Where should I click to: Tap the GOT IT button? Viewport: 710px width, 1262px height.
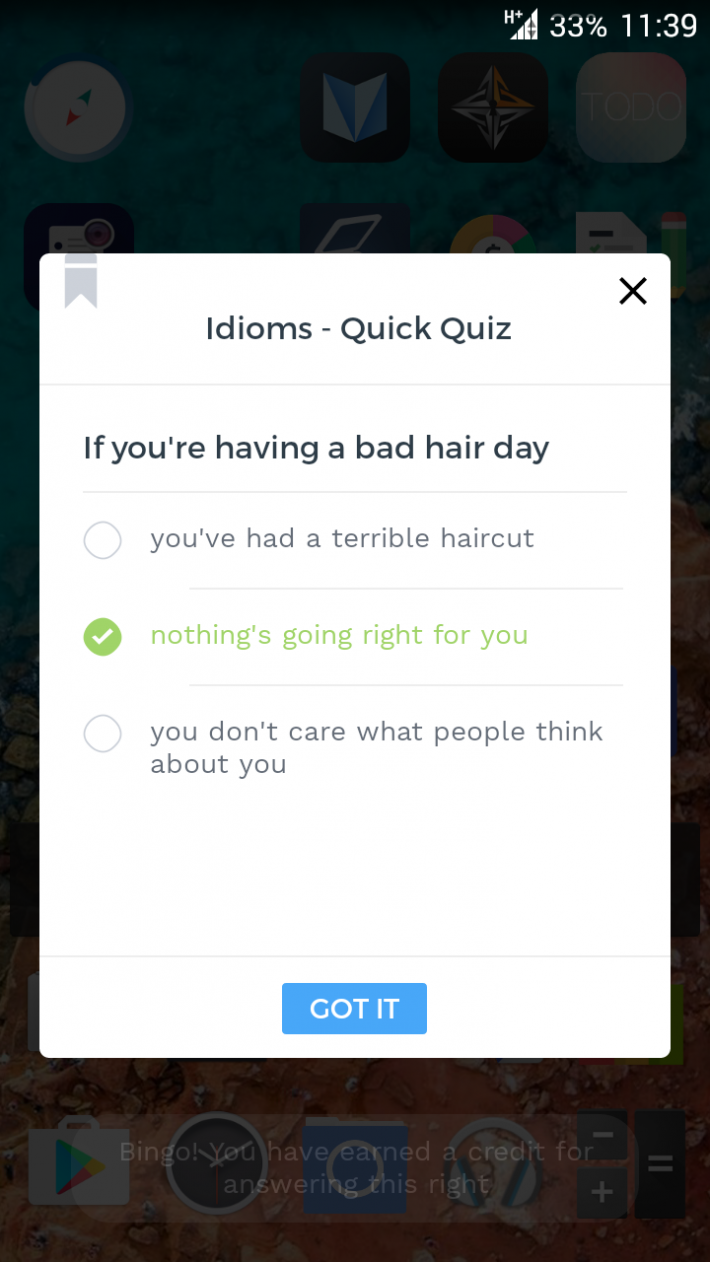354,1008
